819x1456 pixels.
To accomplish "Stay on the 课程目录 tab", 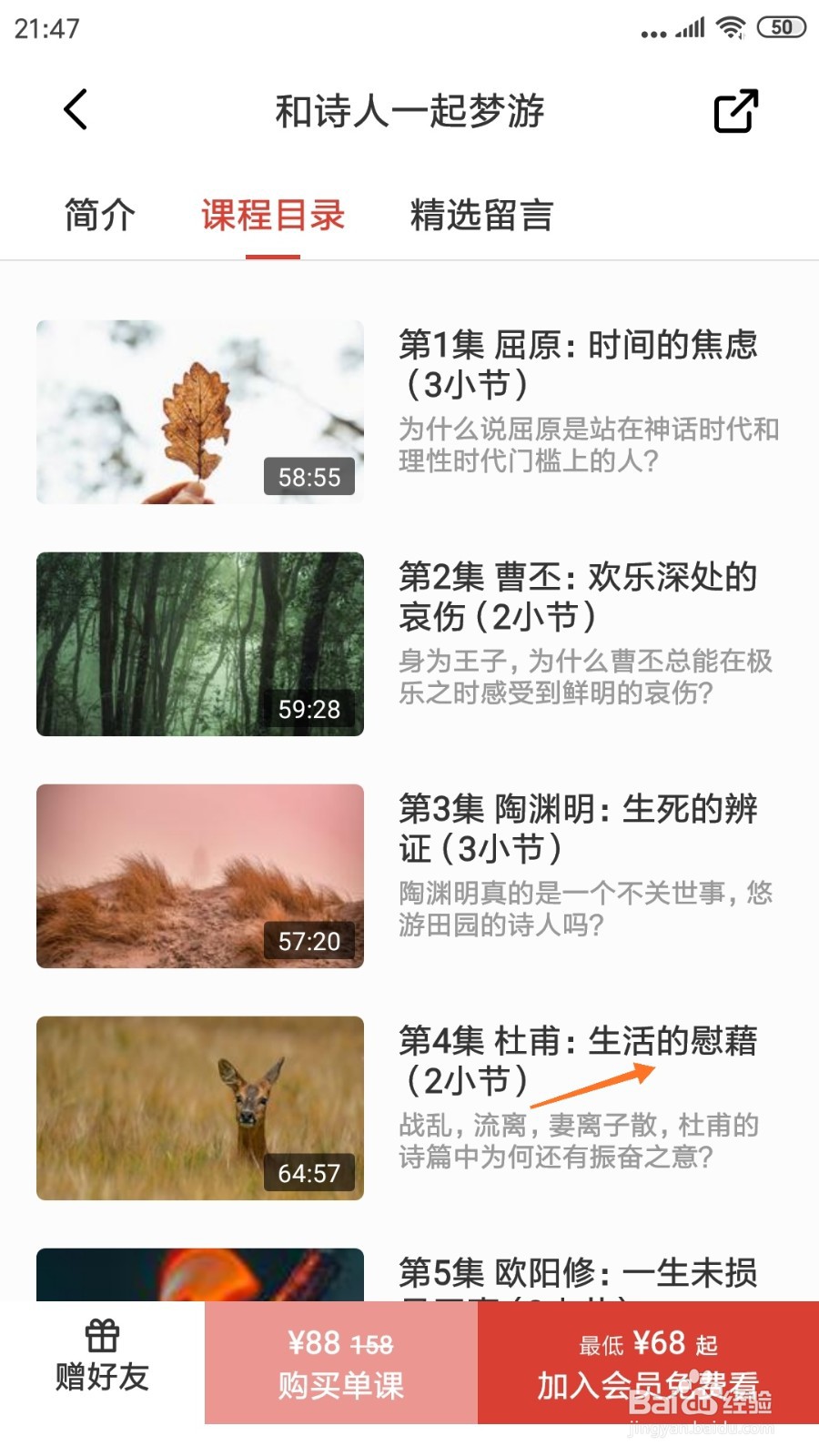I will [x=273, y=217].
